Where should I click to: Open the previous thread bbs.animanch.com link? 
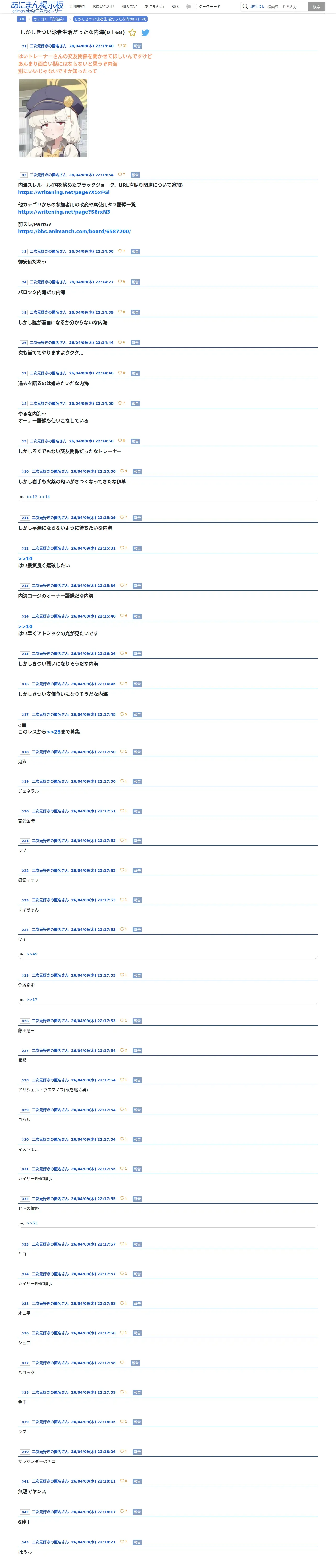[74, 231]
